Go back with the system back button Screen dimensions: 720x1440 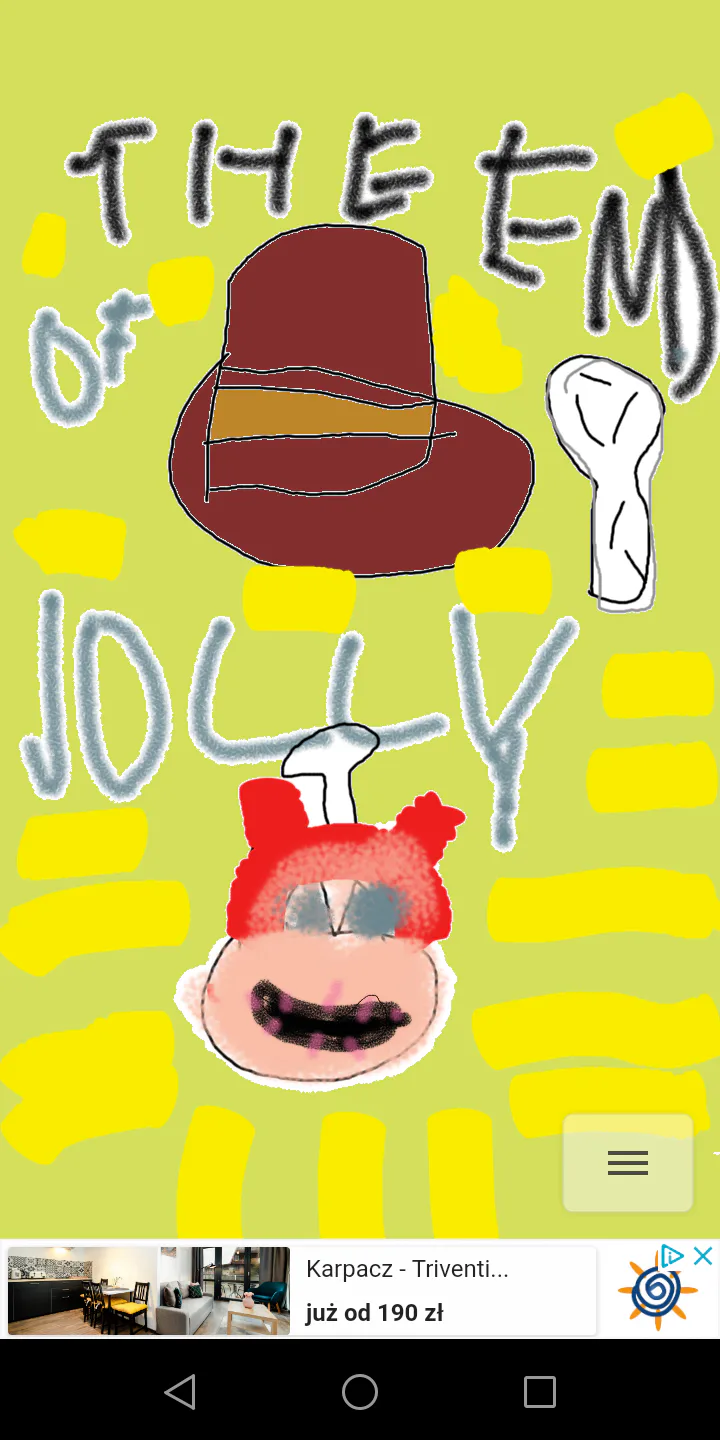click(x=180, y=1391)
